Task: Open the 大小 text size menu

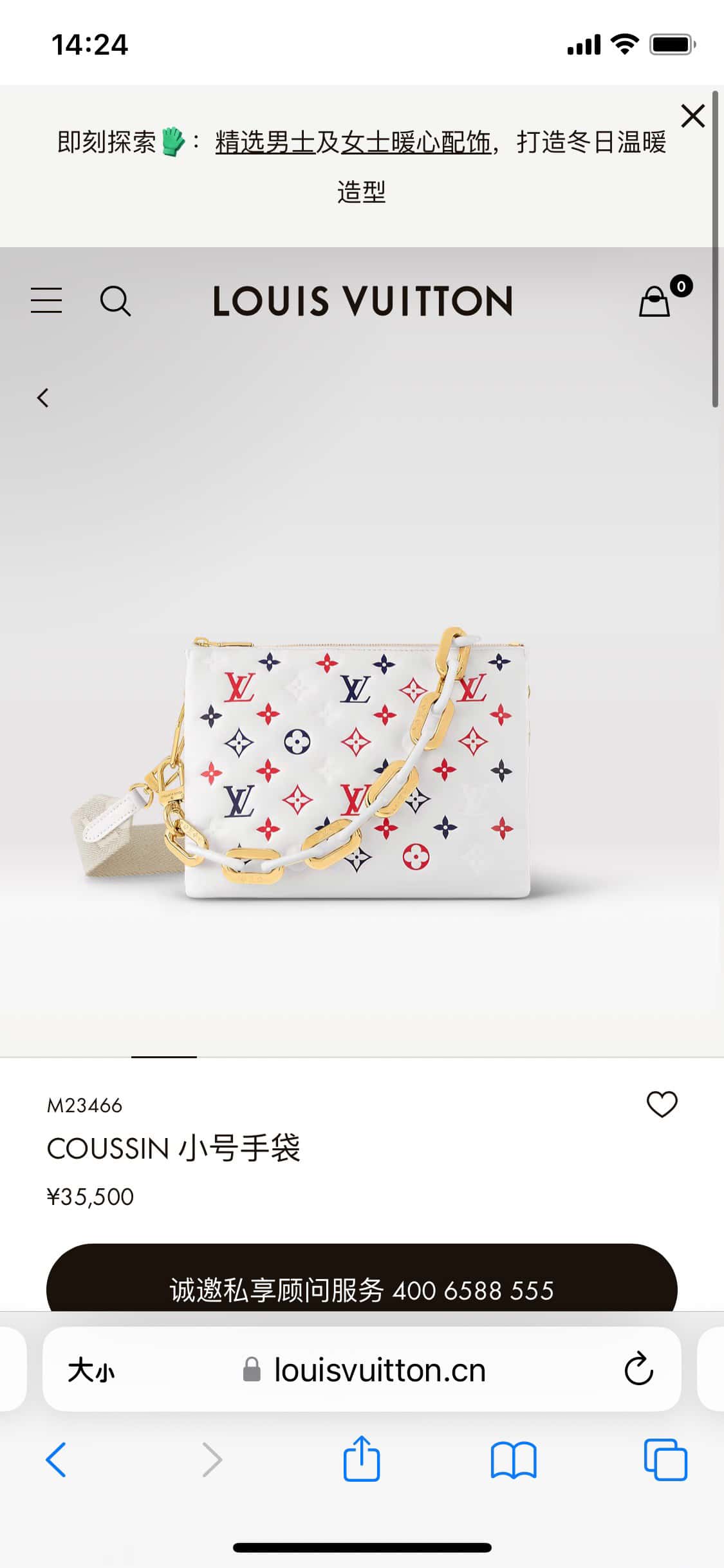Action: tap(91, 1370)
